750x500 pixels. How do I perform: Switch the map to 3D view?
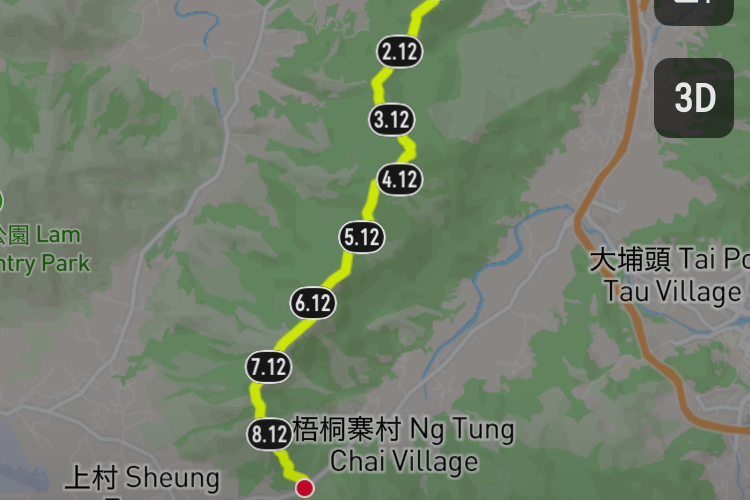(694, 98)
